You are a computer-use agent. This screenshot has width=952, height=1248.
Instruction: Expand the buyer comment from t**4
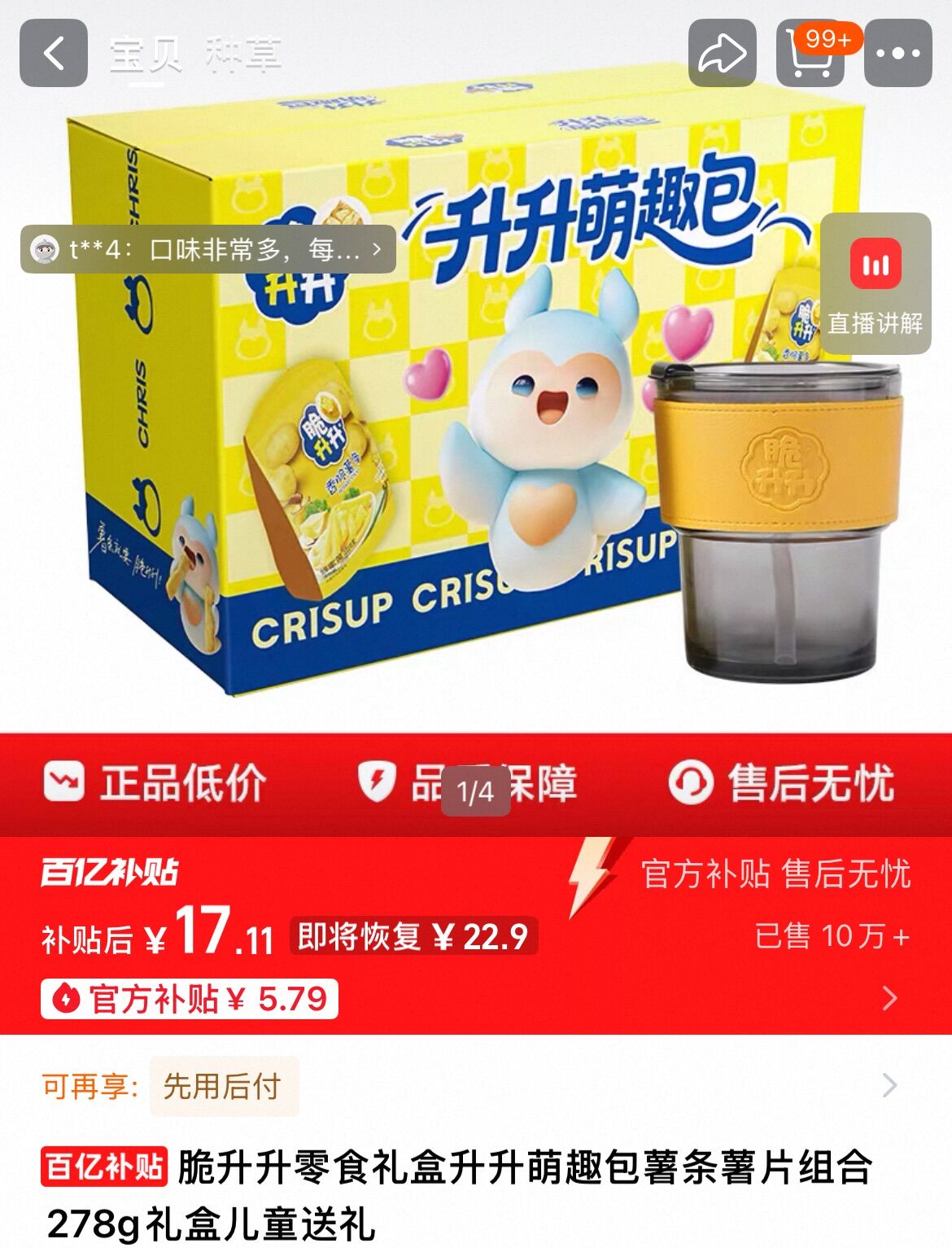coord(203,249)
